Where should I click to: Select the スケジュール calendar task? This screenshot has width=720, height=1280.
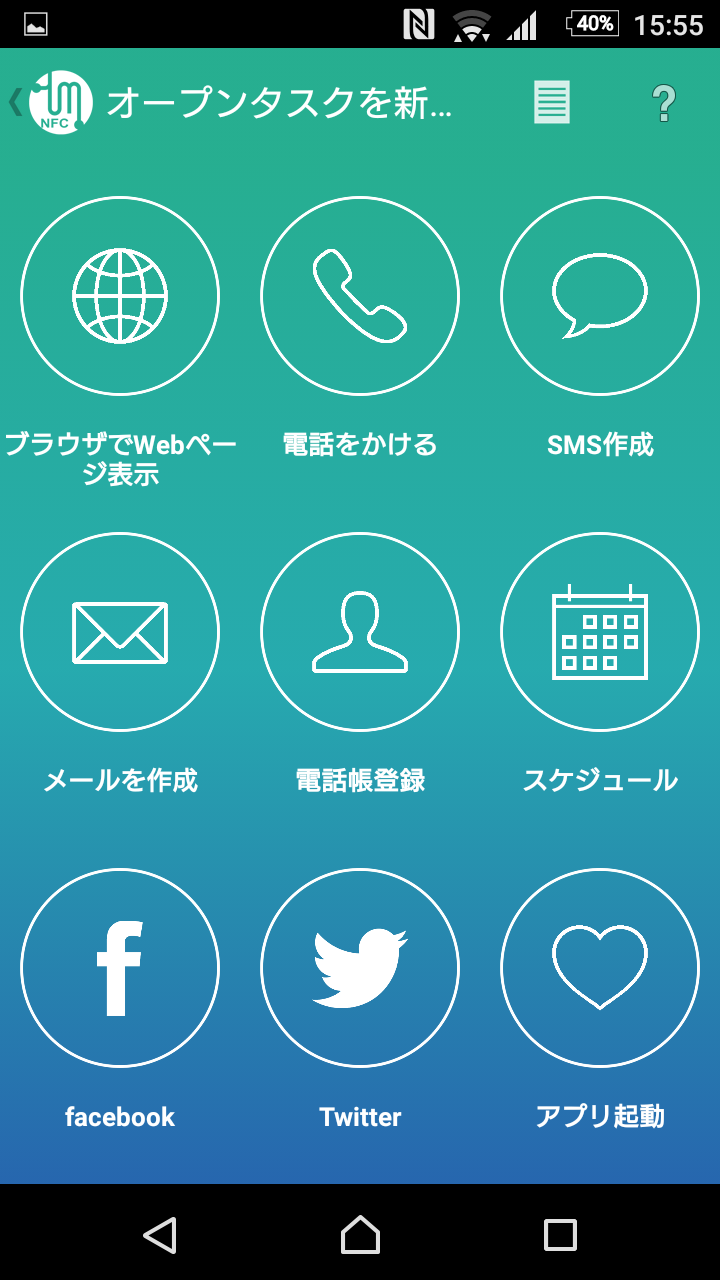[600, 632]
